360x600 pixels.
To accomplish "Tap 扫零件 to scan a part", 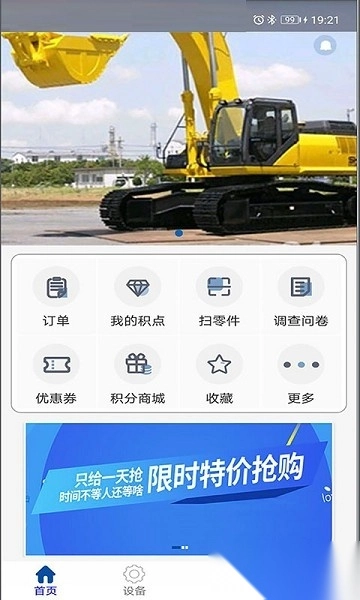I will [x=219, y=297].
